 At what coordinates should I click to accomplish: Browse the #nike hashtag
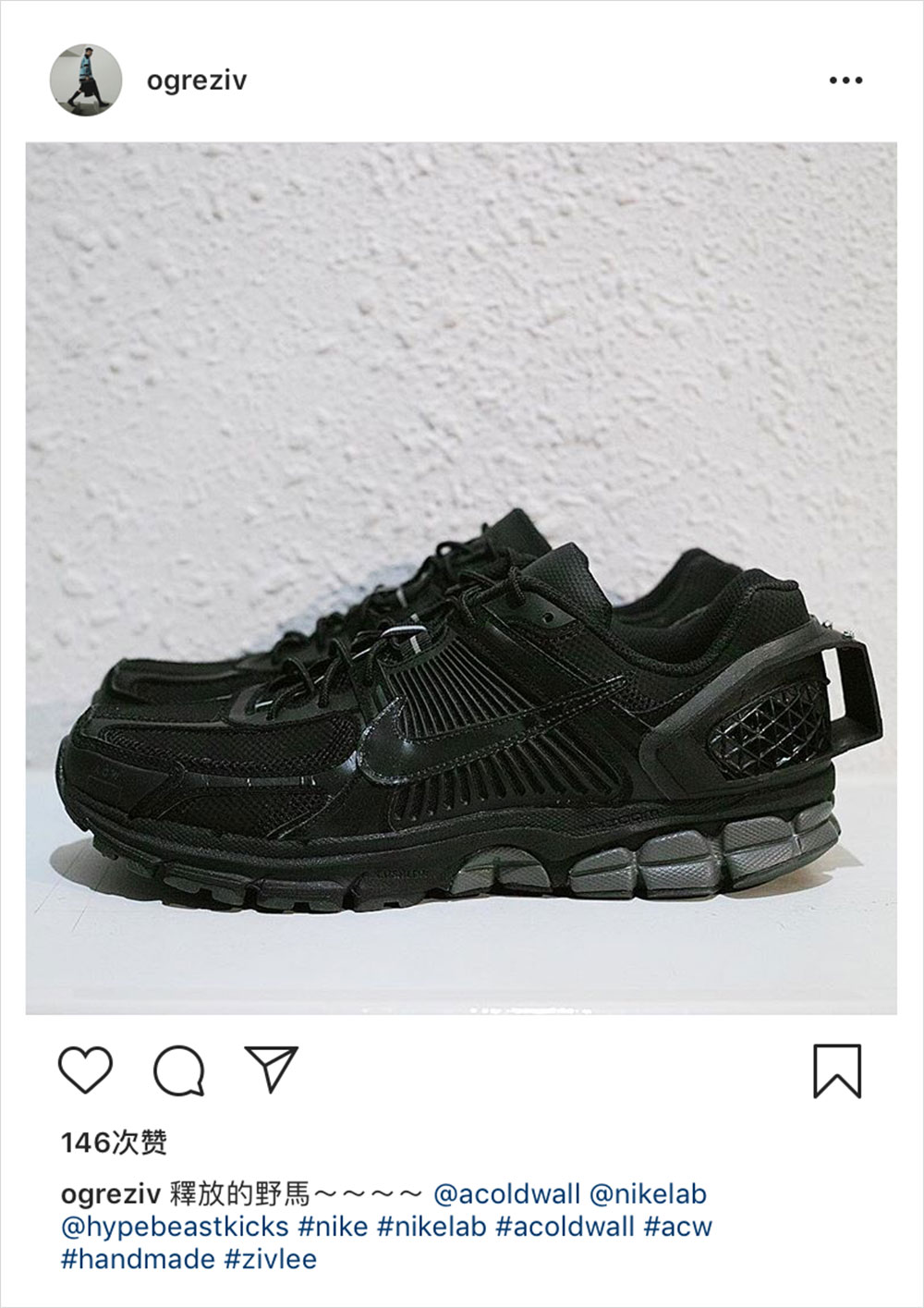[333, 1227]
